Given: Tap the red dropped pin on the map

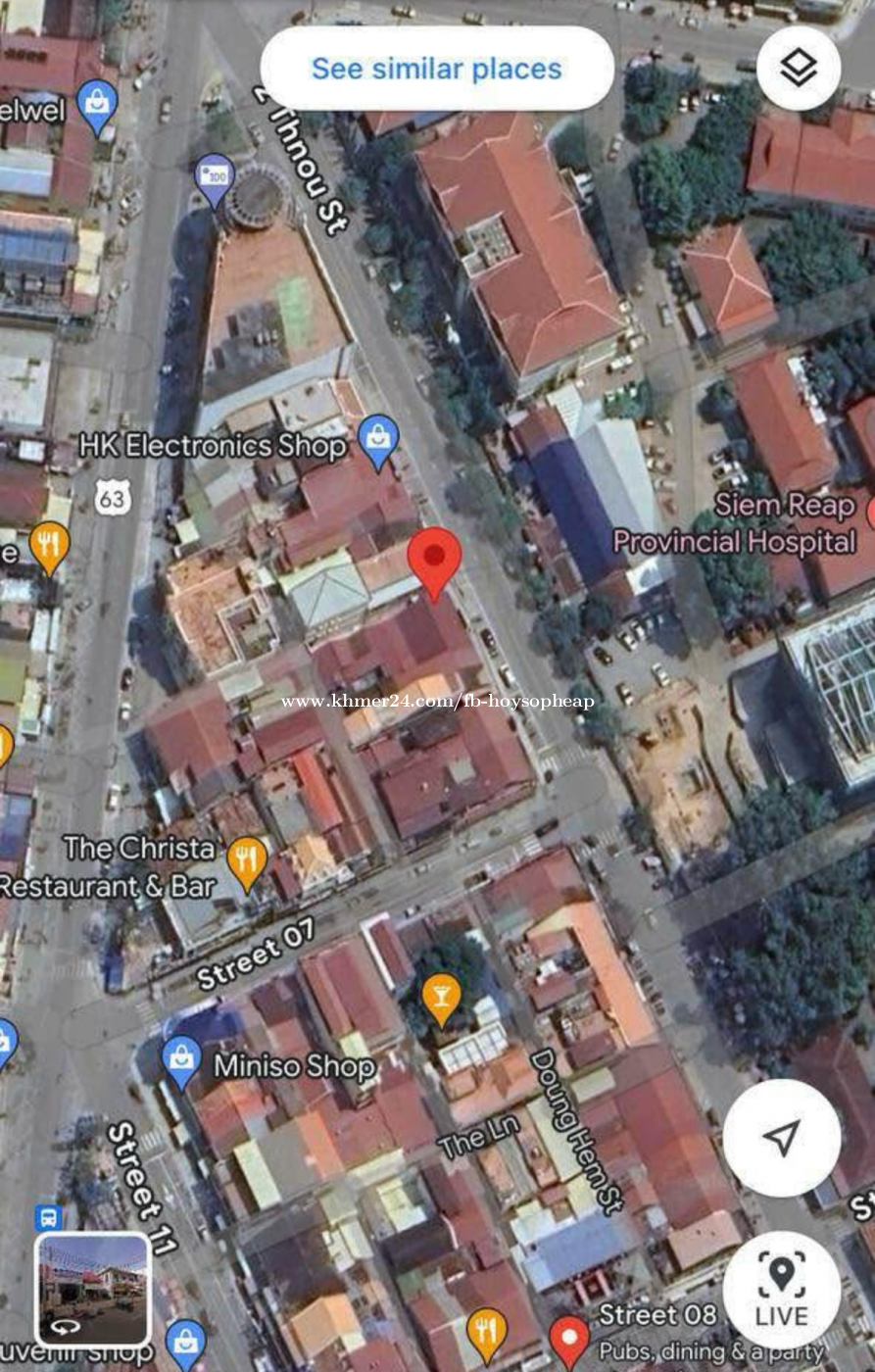Looking at the screenshot, I should tap(434, 559).
